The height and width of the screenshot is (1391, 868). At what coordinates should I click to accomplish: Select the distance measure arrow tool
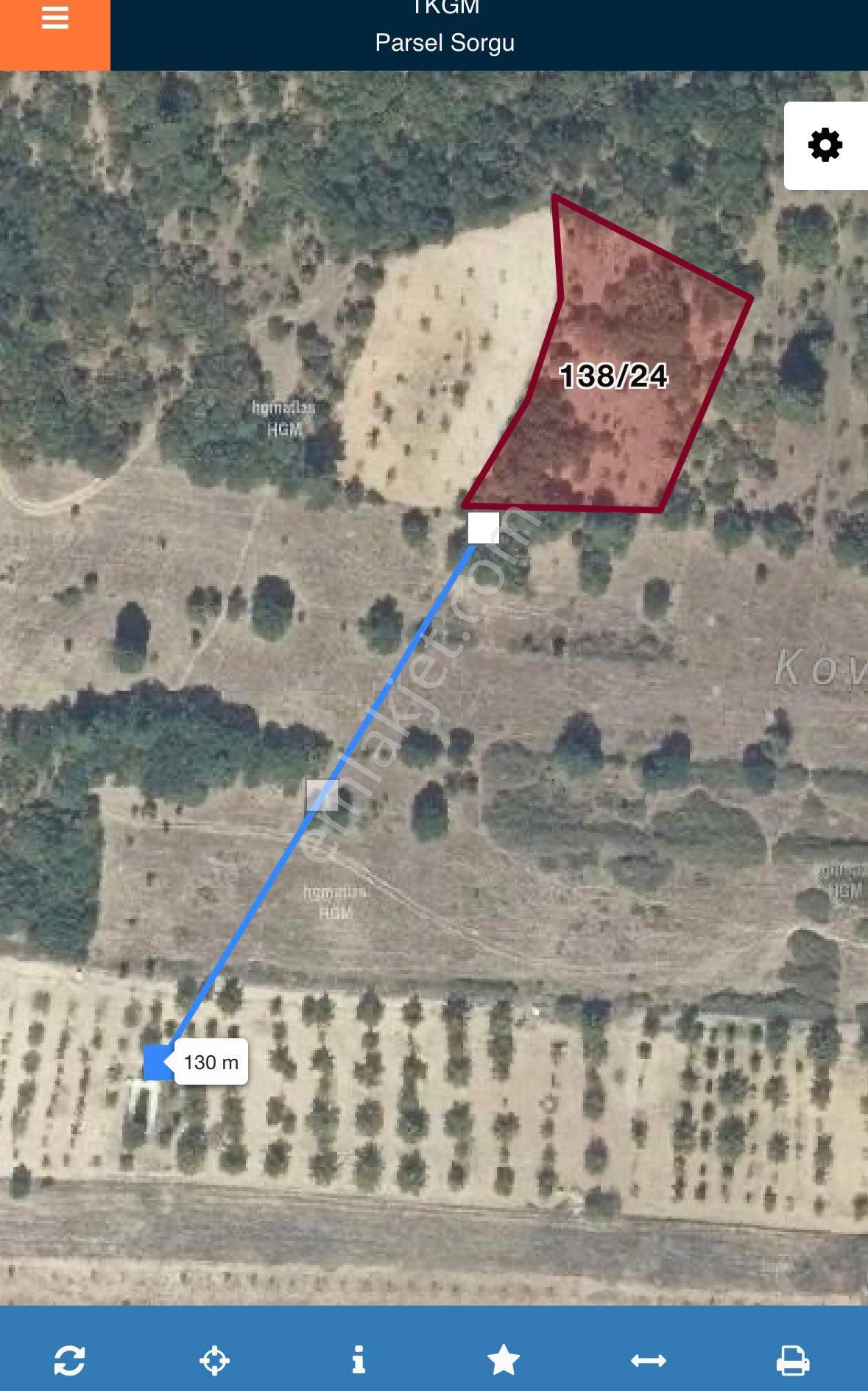649,1360
